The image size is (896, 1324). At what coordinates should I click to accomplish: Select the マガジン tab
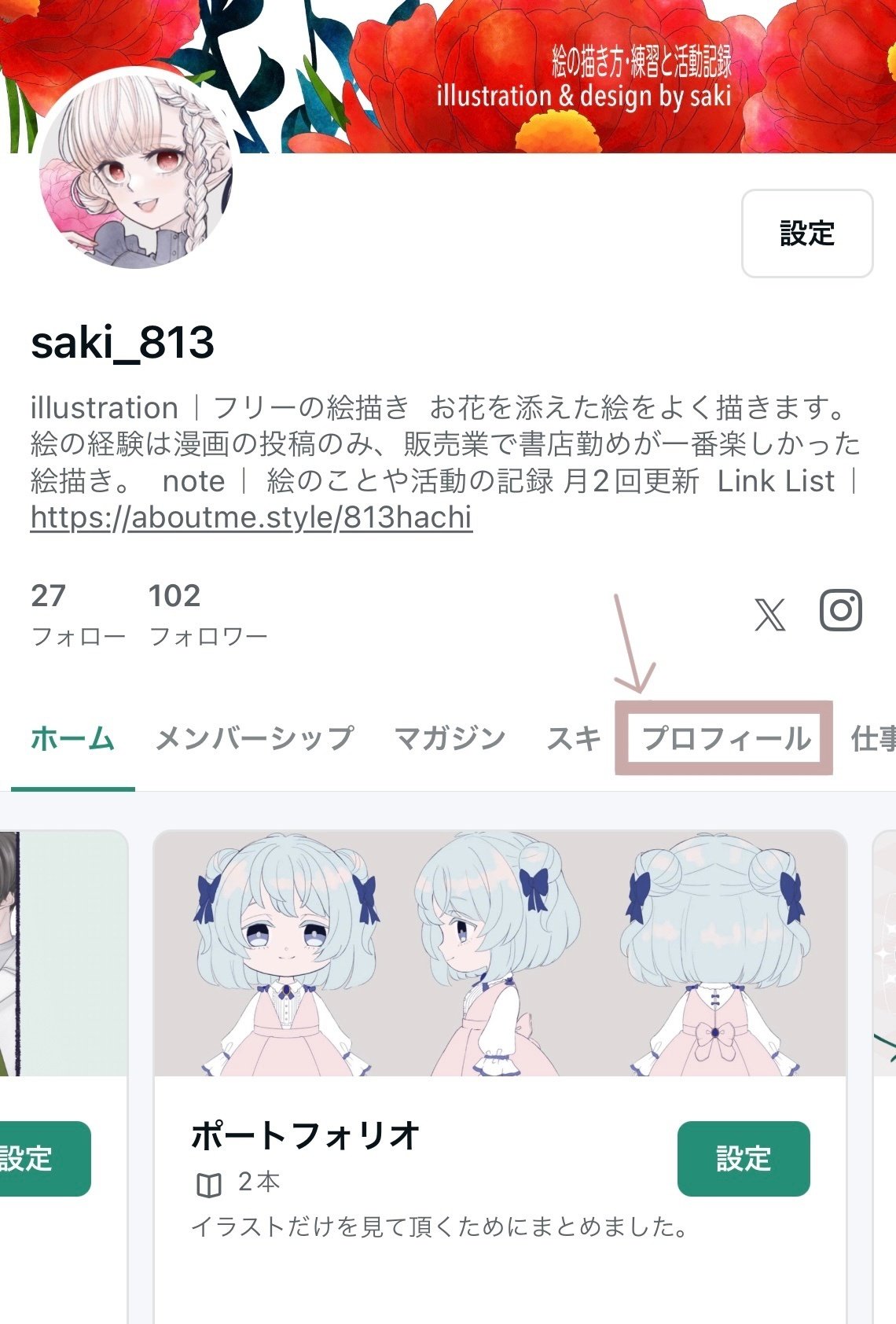[446, 736]
